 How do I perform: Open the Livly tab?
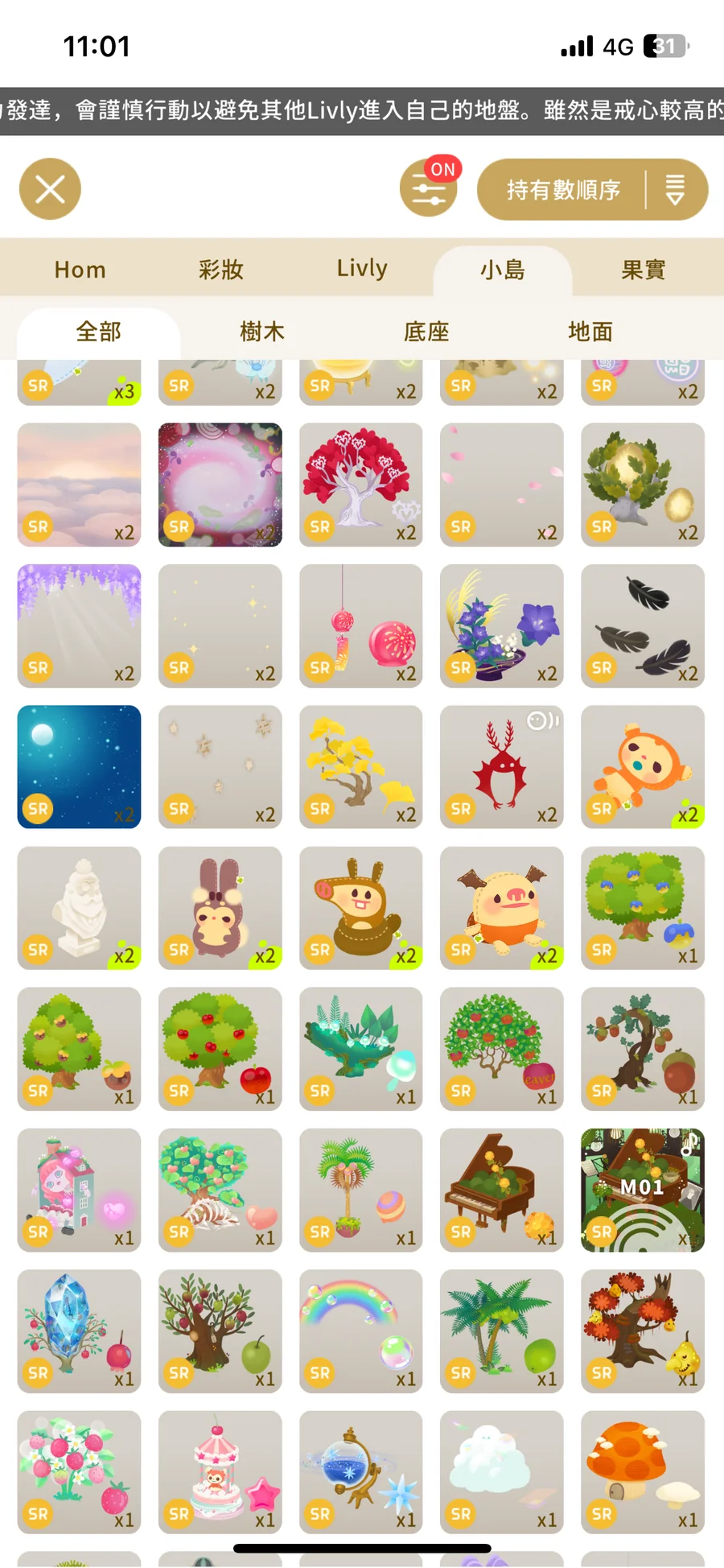click(x=361, y=268)
